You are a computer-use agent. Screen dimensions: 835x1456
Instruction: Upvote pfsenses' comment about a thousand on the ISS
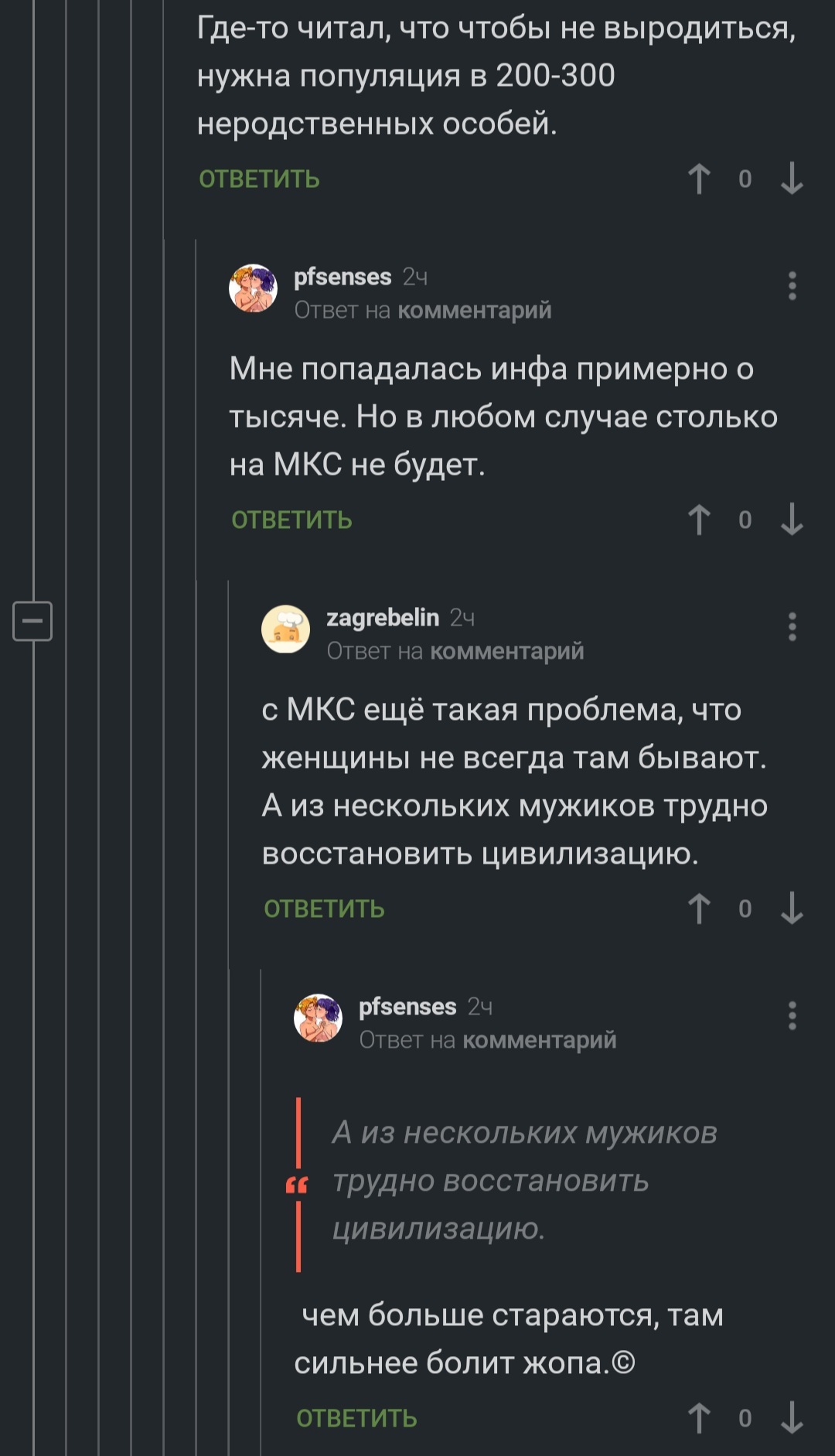(699, 520)
